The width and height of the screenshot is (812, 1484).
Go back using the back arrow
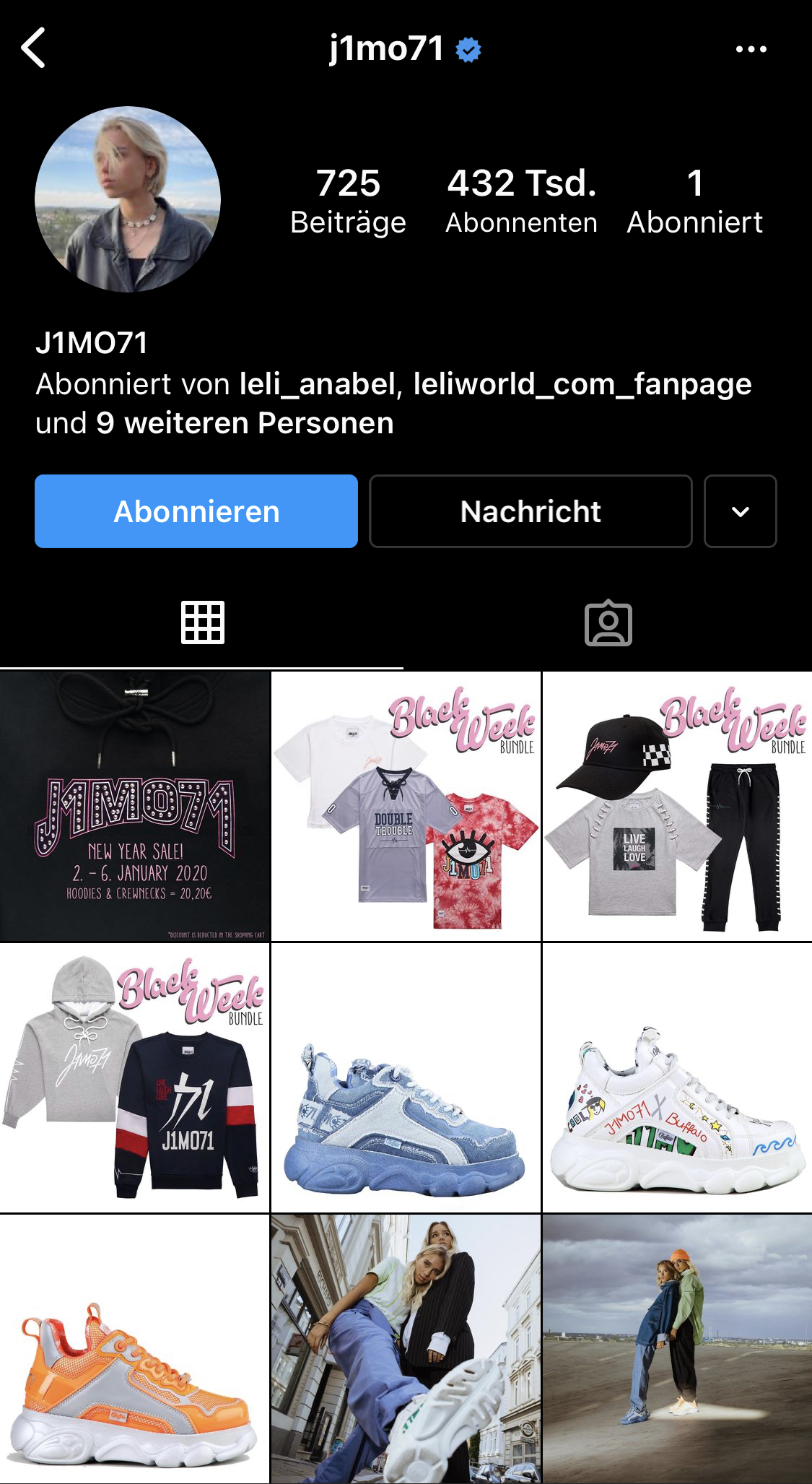pos(33,48)
